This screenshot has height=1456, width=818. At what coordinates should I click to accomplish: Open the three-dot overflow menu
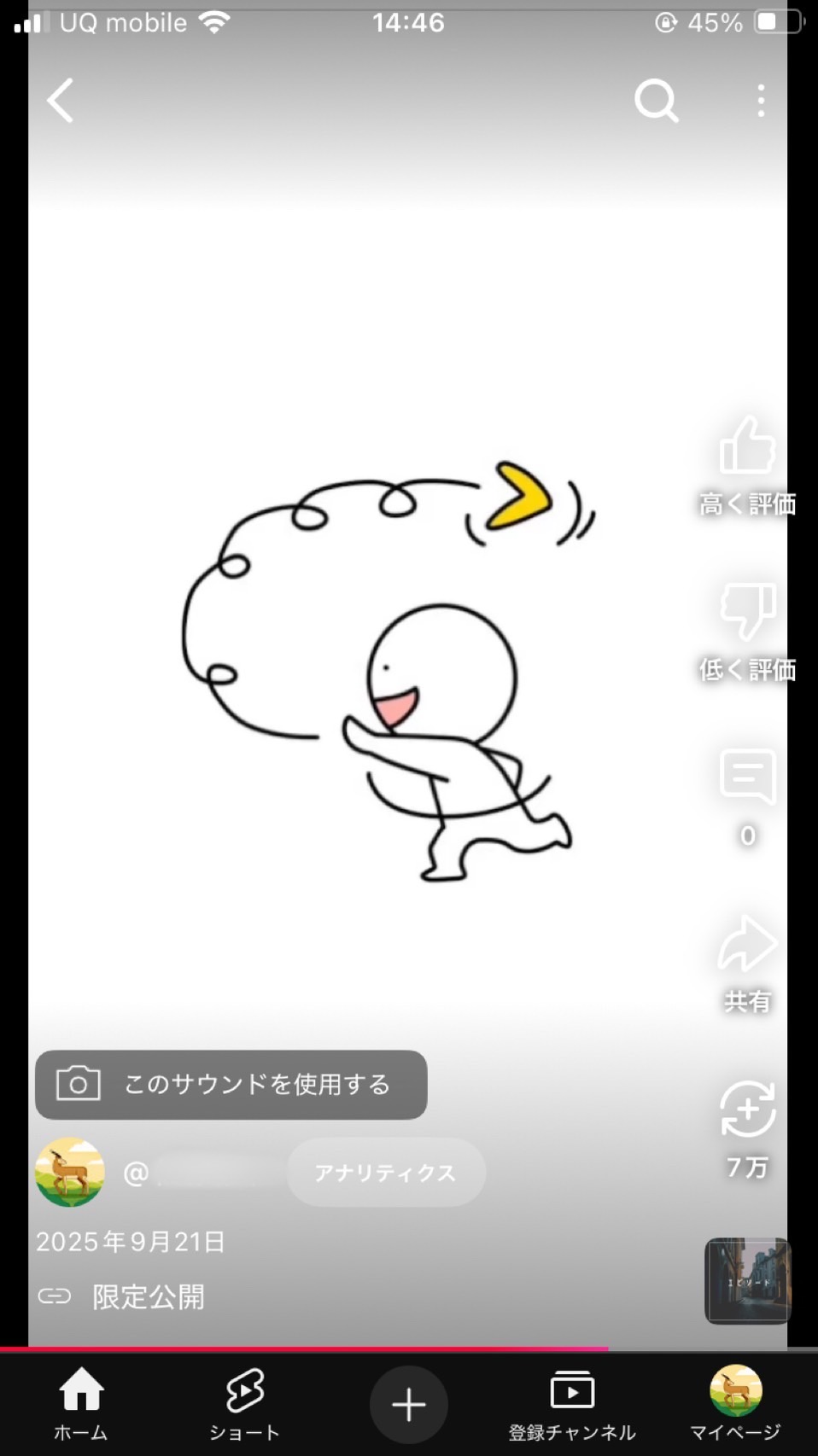click(x=761, y=101)
